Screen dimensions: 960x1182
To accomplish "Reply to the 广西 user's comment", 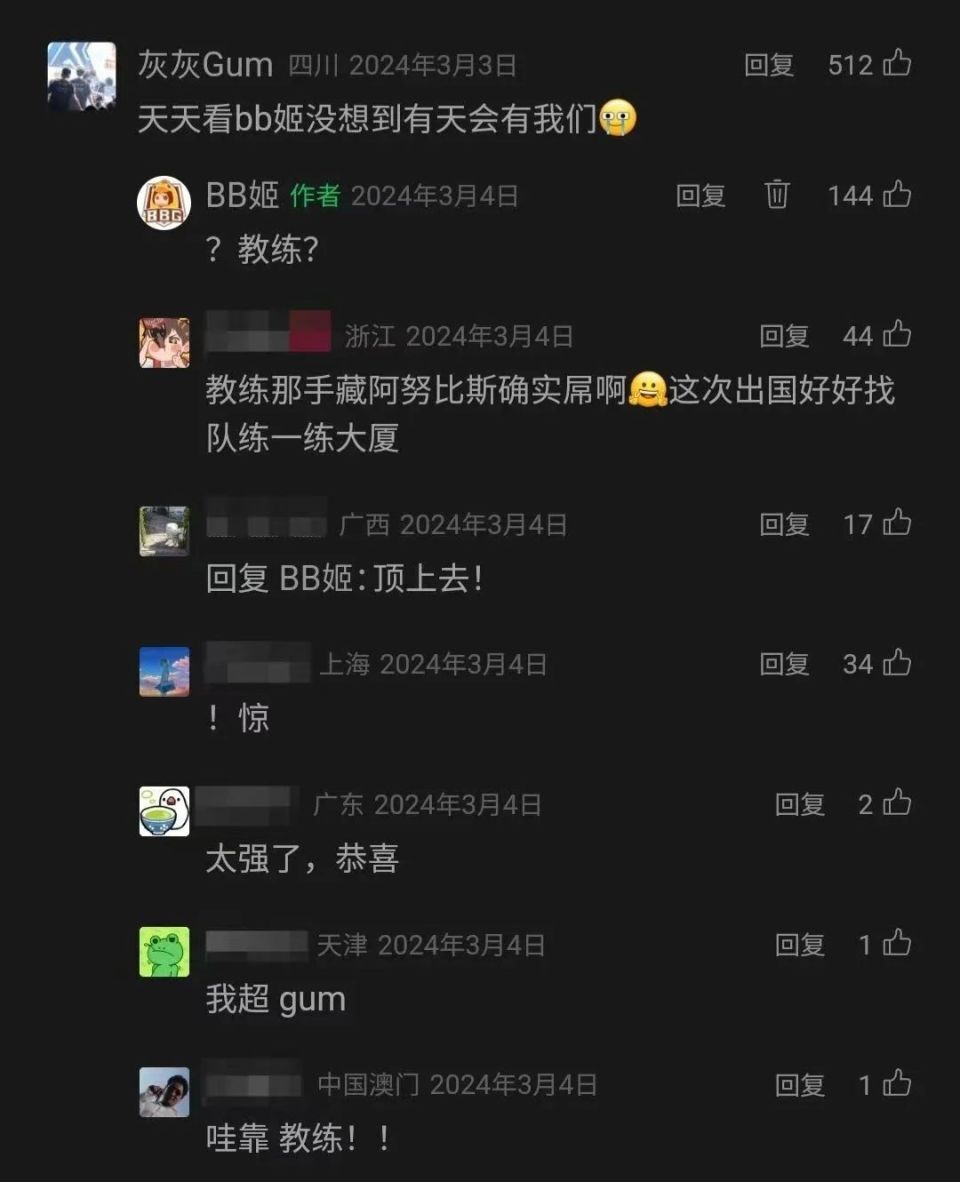I will click(784, 523).
